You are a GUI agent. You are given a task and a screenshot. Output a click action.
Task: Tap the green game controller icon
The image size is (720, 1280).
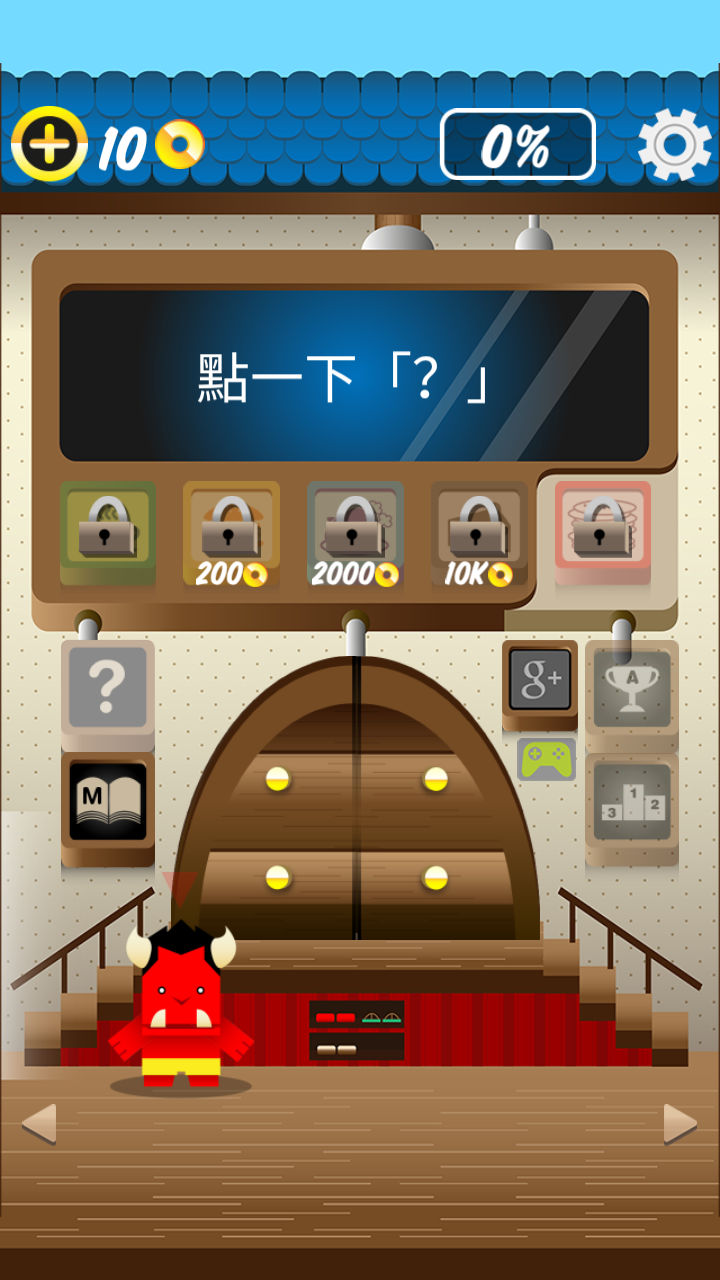point(546,760)
